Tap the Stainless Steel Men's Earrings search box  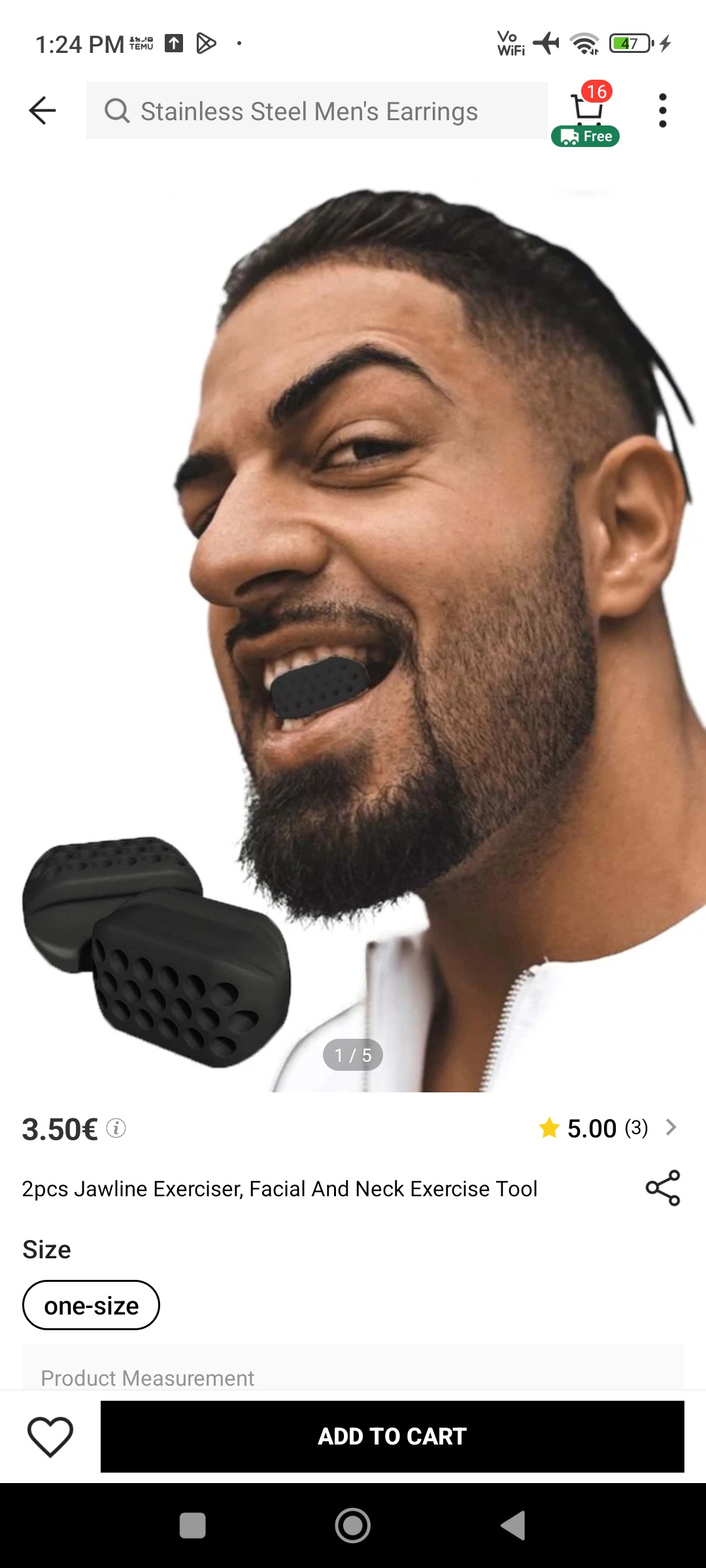click(317, 110)
